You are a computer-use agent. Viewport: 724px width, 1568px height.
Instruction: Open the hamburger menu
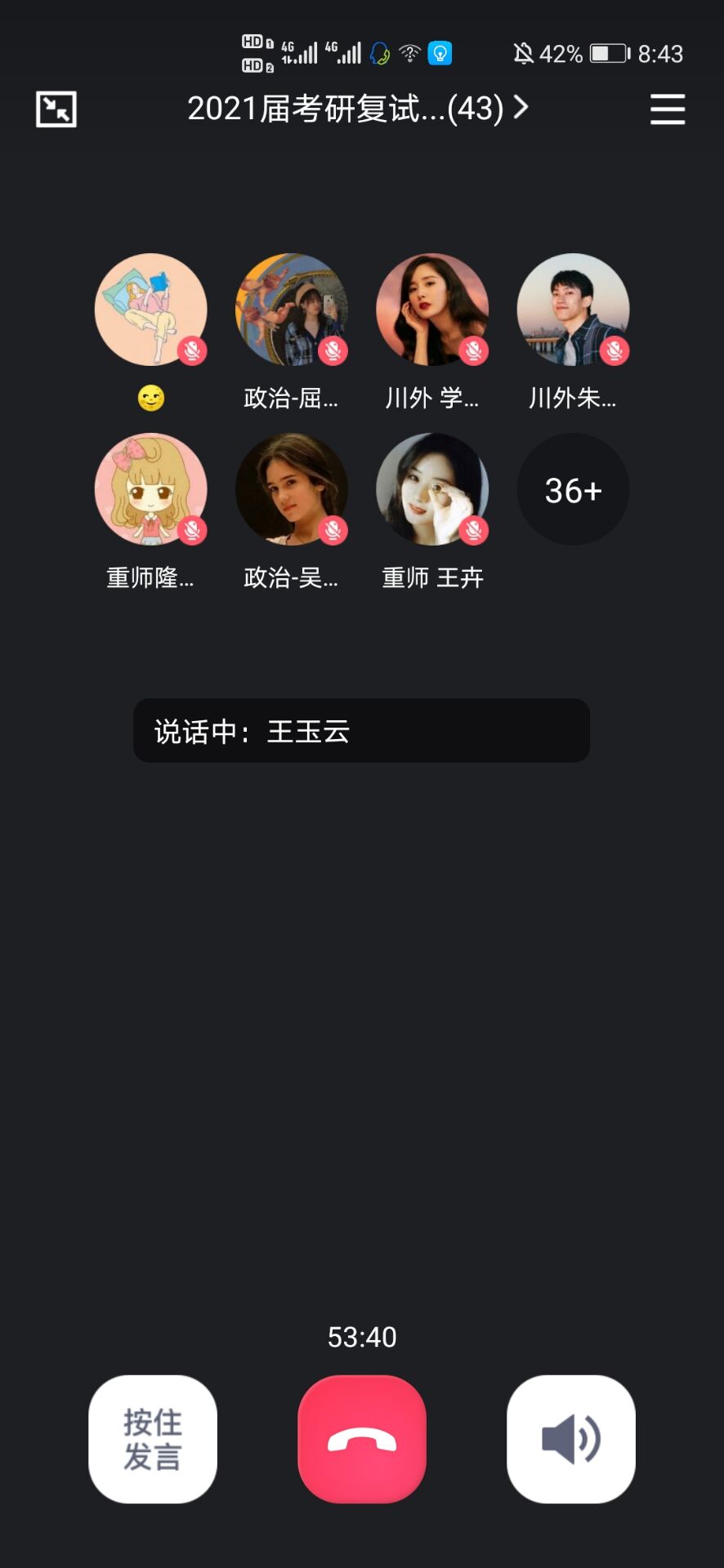point(667,109)
